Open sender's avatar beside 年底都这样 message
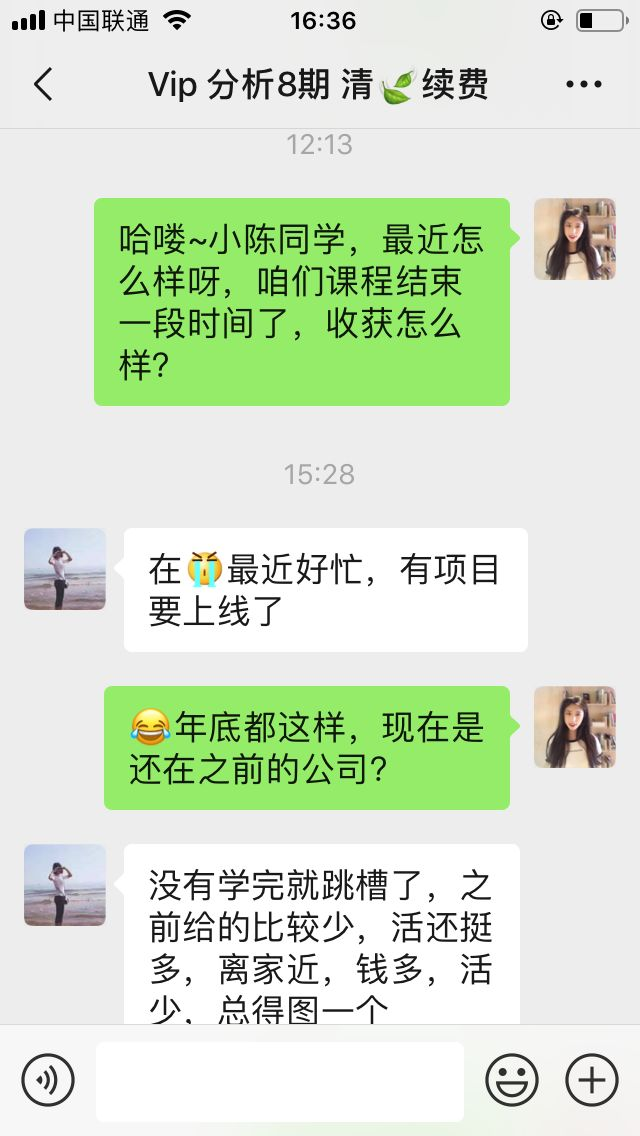Screen dimensions: 640x1136 click(574, 727)
